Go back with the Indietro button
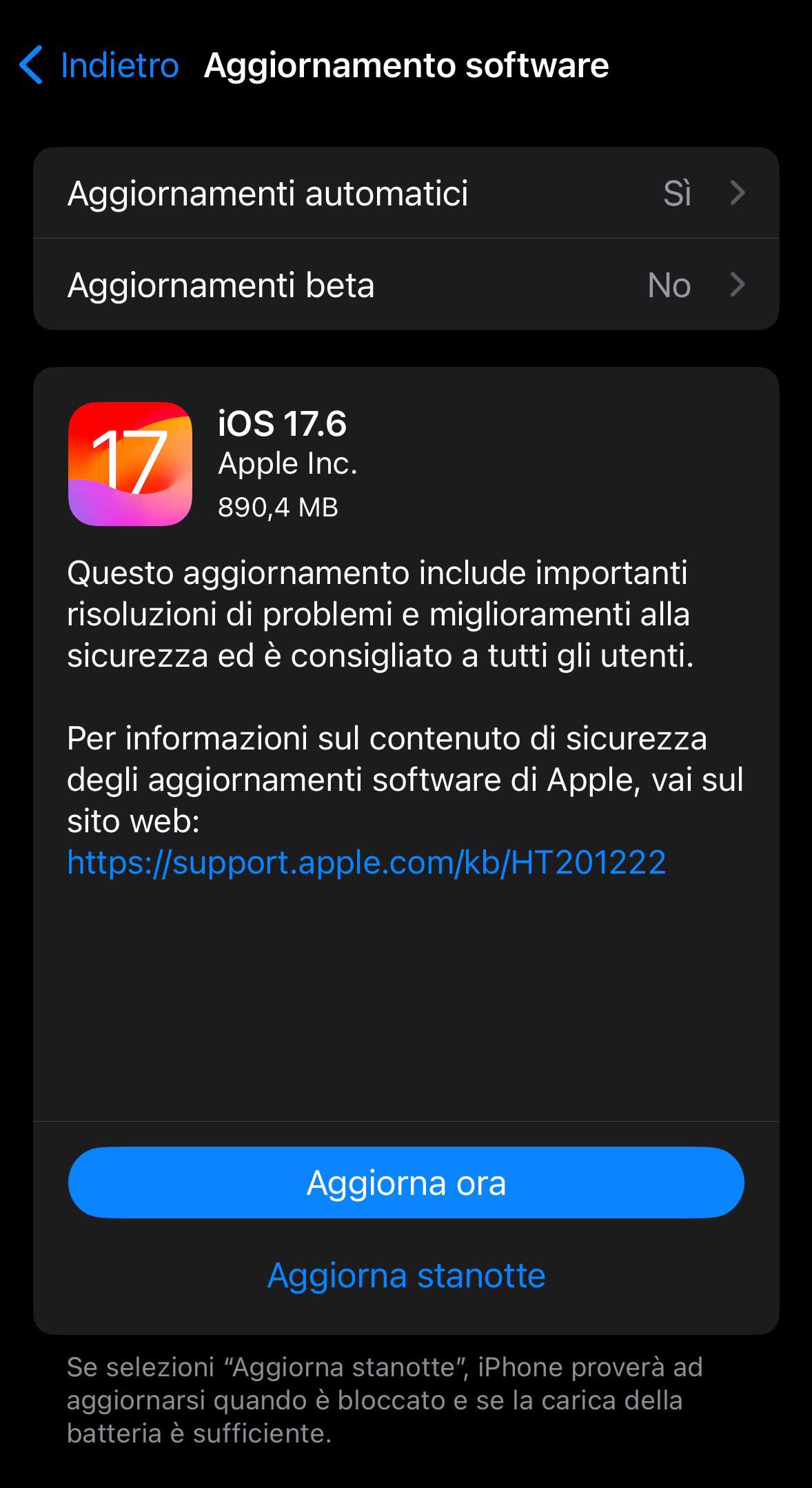The width and height of the screenshot is (812, 1488). 100,66
